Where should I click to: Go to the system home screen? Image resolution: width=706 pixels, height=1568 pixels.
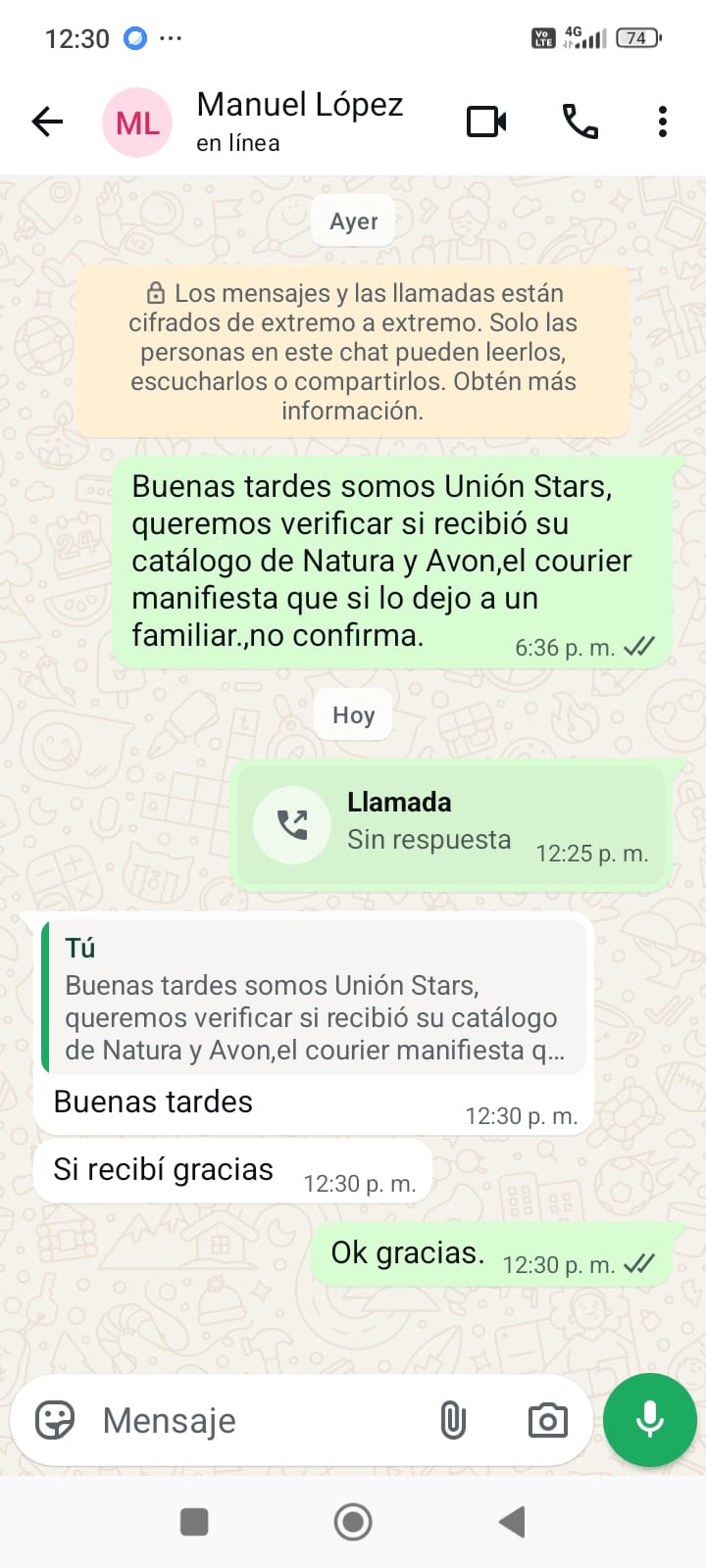point(353,1522)
